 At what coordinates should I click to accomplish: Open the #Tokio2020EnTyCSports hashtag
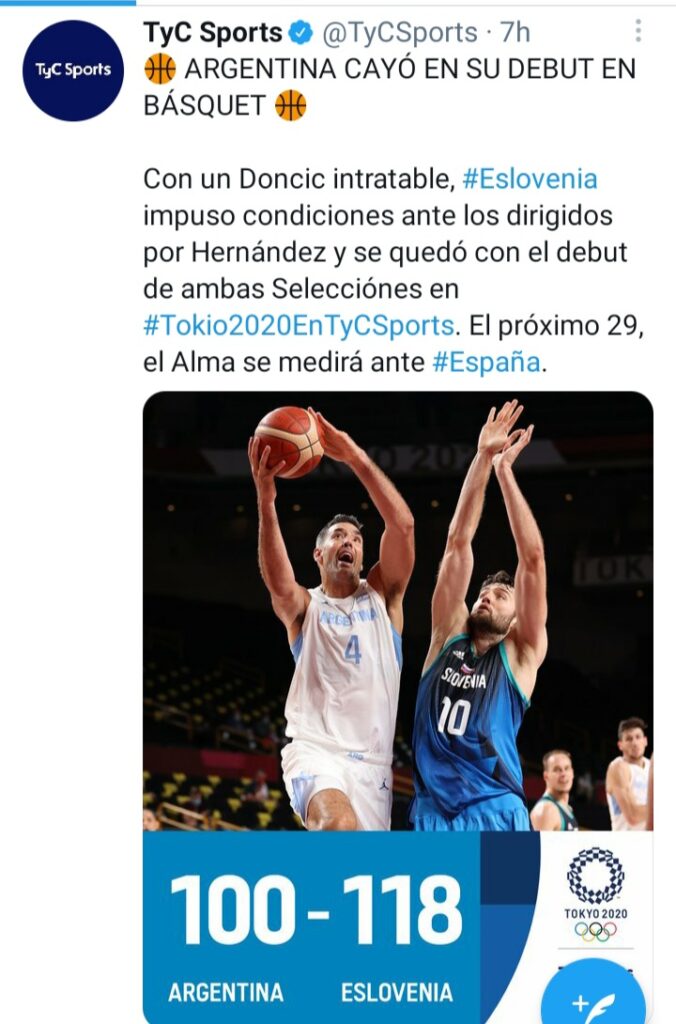tap(299, 326)
